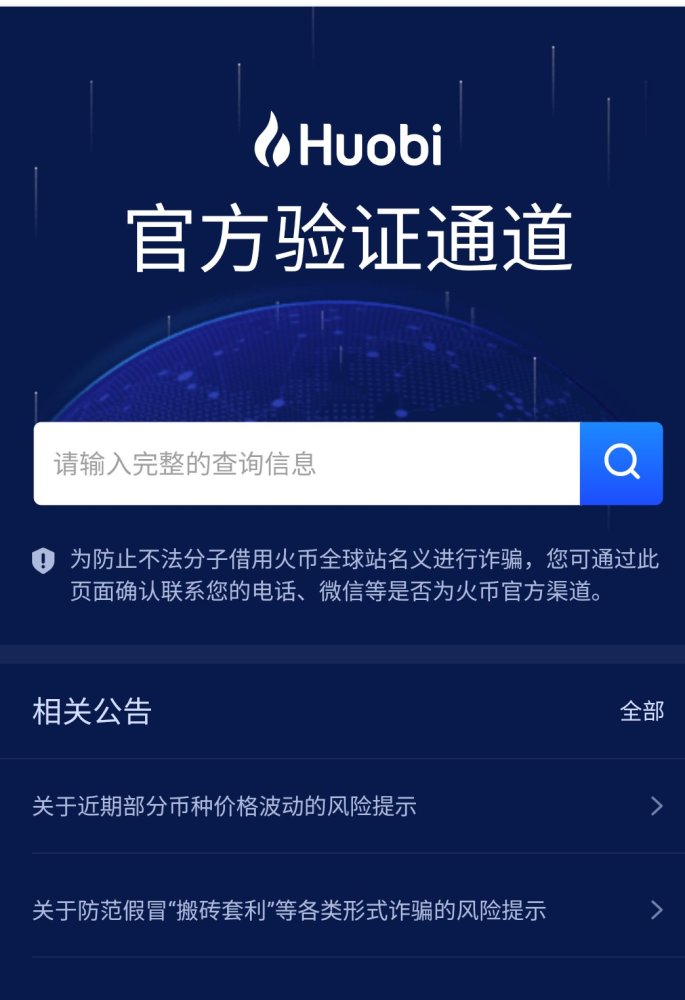Tap the blue search magnifier button

[621, 464]
